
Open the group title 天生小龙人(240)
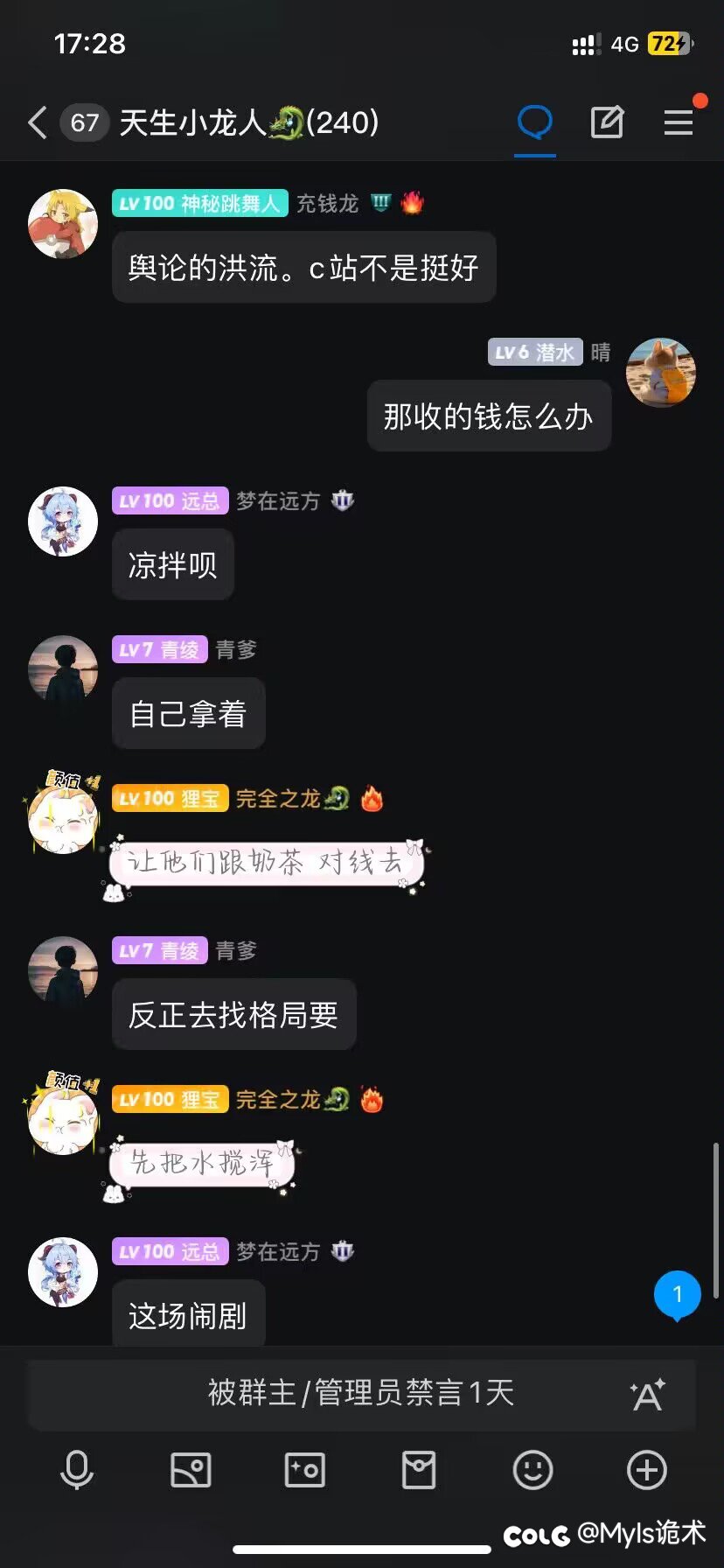(x=249, y=122)
